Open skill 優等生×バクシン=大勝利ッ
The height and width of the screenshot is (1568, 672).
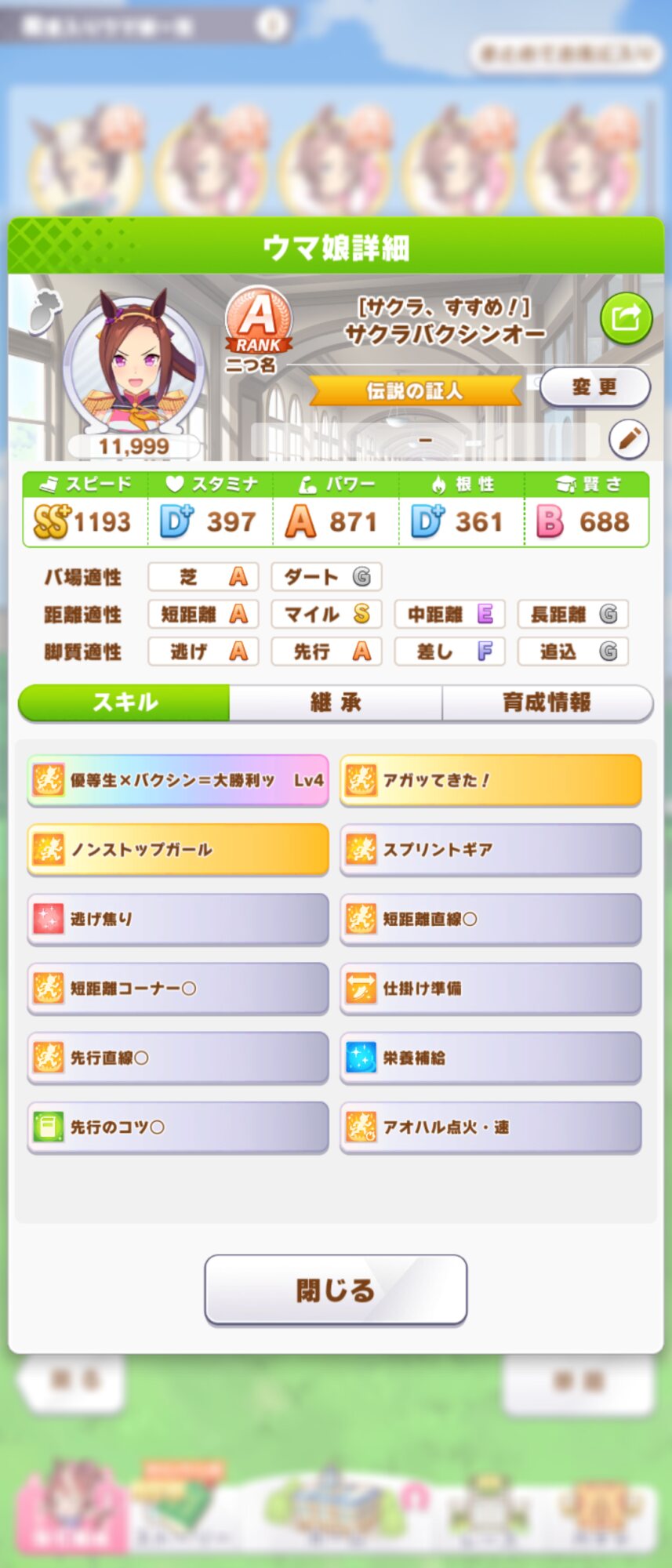click(x=178, y=780)
